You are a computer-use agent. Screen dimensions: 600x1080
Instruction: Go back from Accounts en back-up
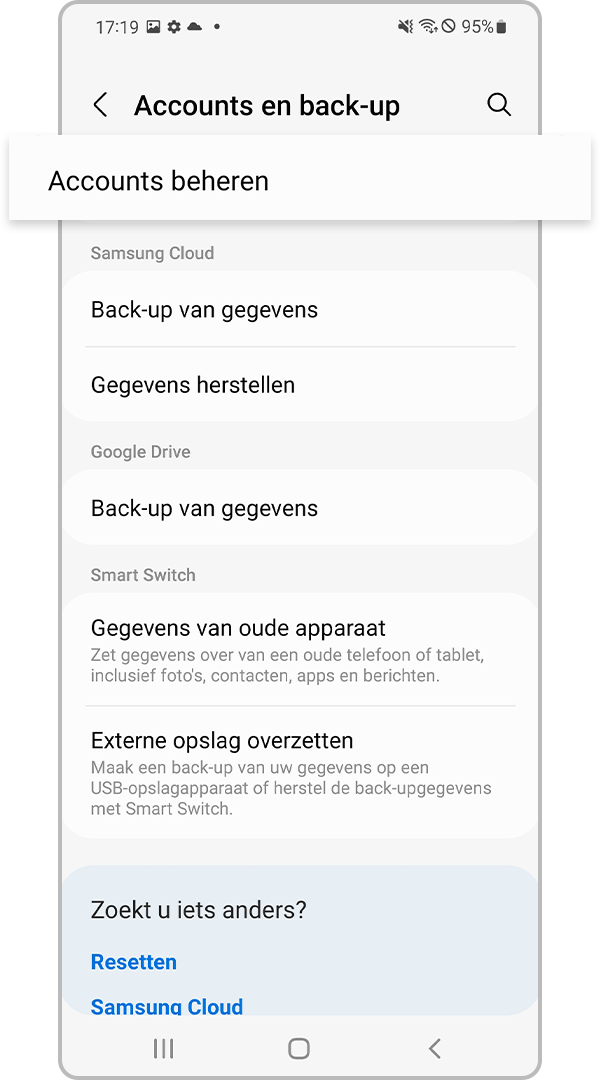coord(100,105)
